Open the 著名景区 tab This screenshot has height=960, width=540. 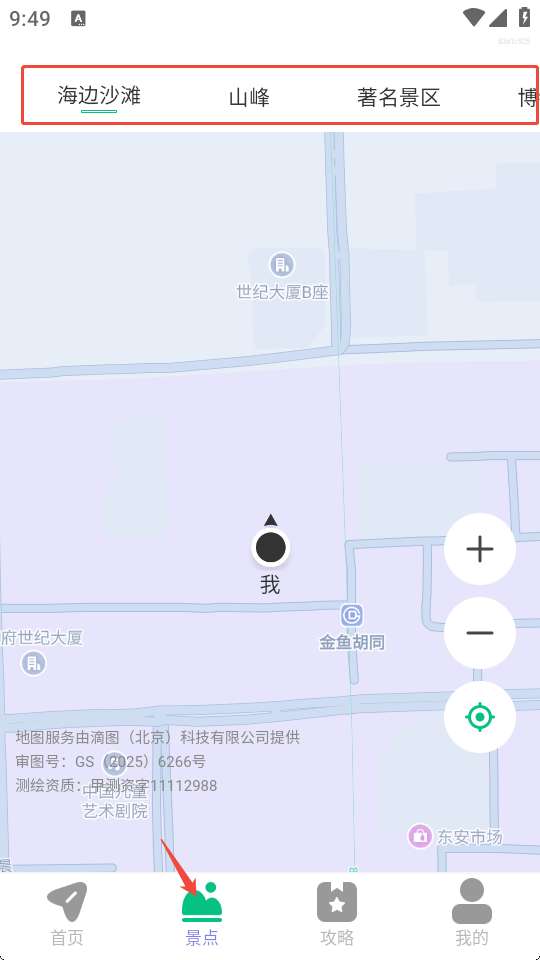click(x=399, y=97)
